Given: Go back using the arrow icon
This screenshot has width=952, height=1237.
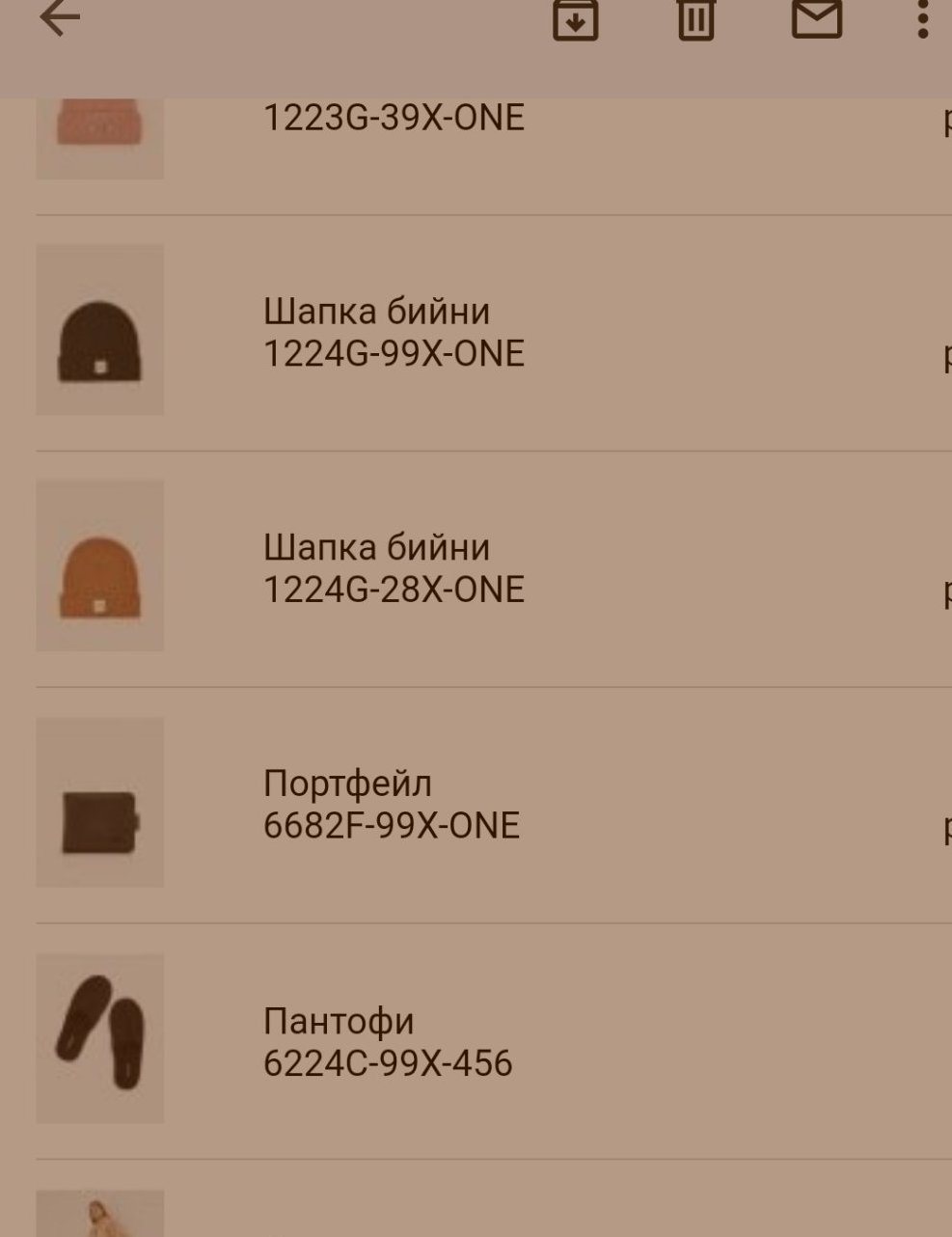Looking at the screenshot, I should coord(60,17).
